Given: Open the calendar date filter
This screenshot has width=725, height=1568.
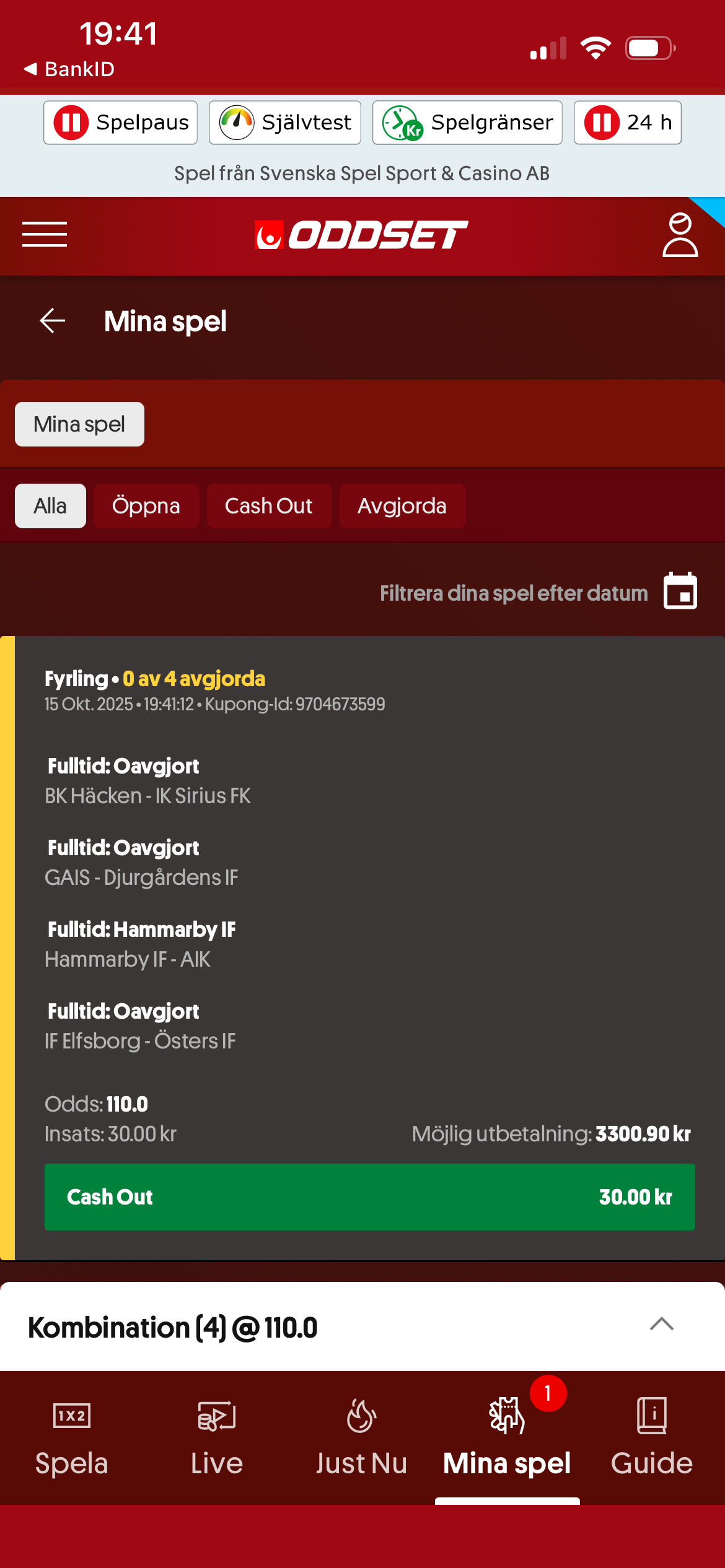Looking at the screenshot, I should pyautogui.click(x=680, y=591).
